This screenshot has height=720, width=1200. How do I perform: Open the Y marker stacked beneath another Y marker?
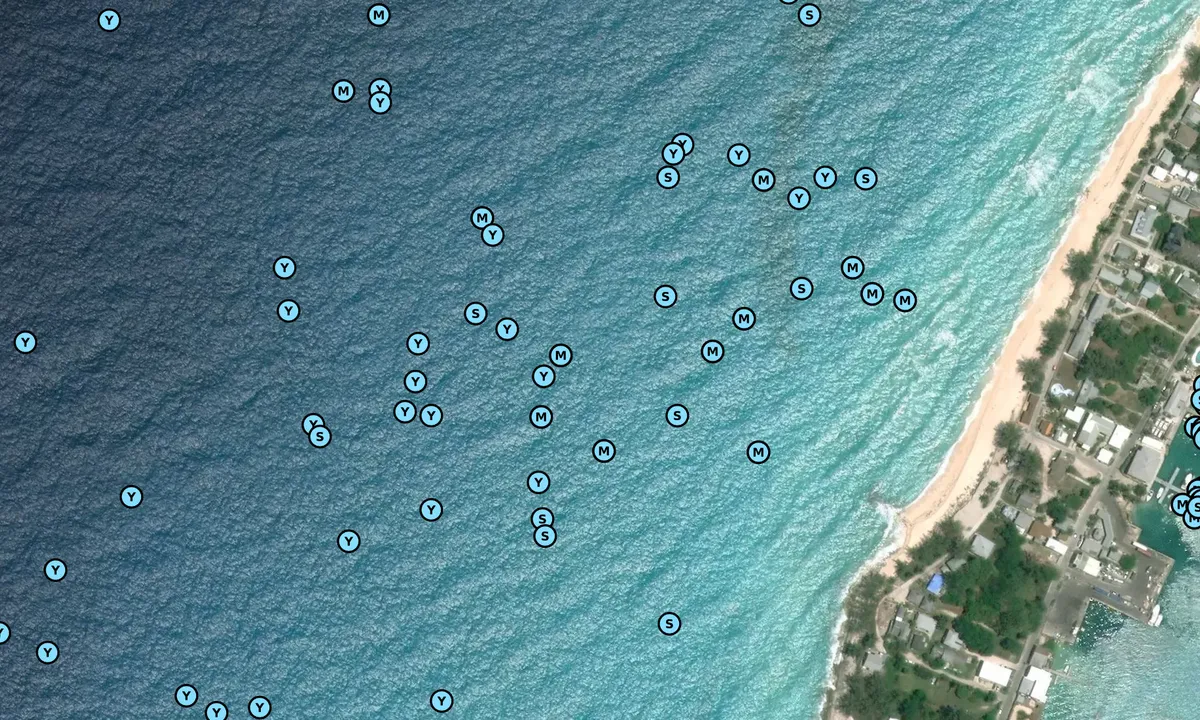380,103
